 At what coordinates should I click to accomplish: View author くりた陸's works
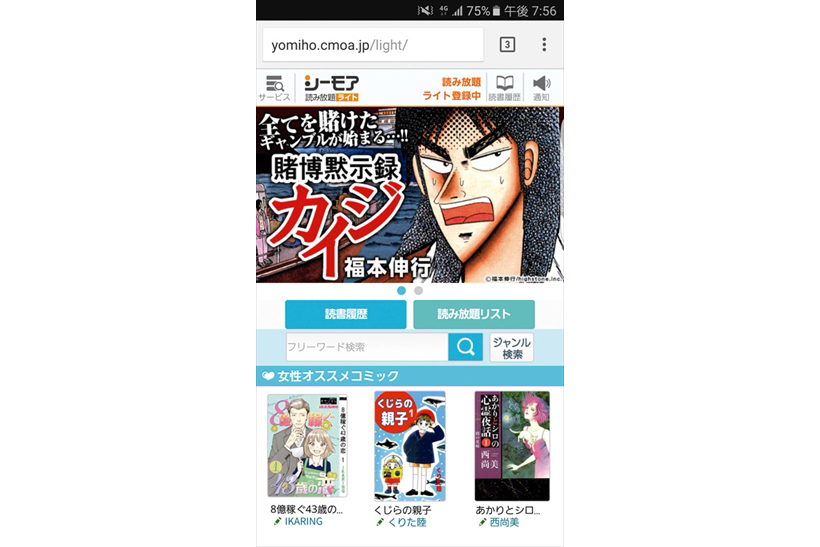point(405,522)
